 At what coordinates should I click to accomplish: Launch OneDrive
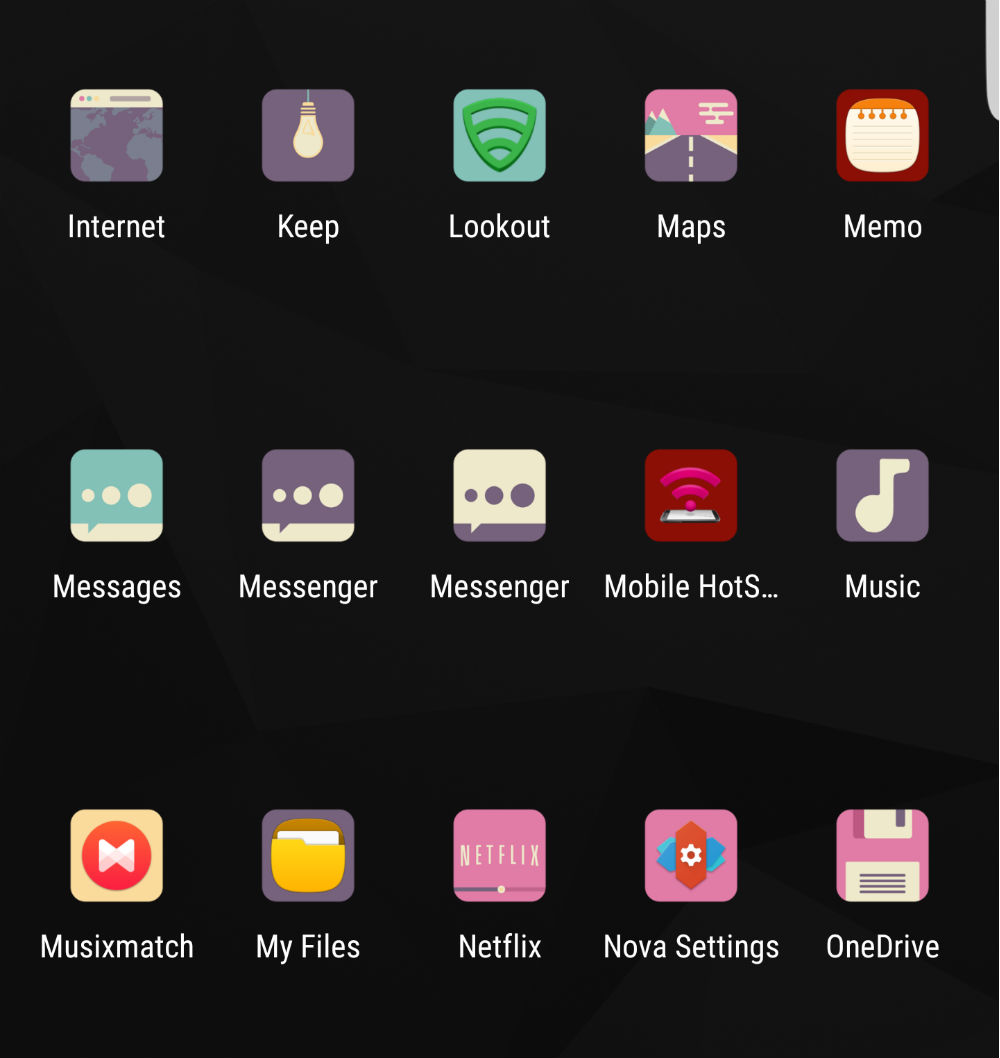coord(882,855)
